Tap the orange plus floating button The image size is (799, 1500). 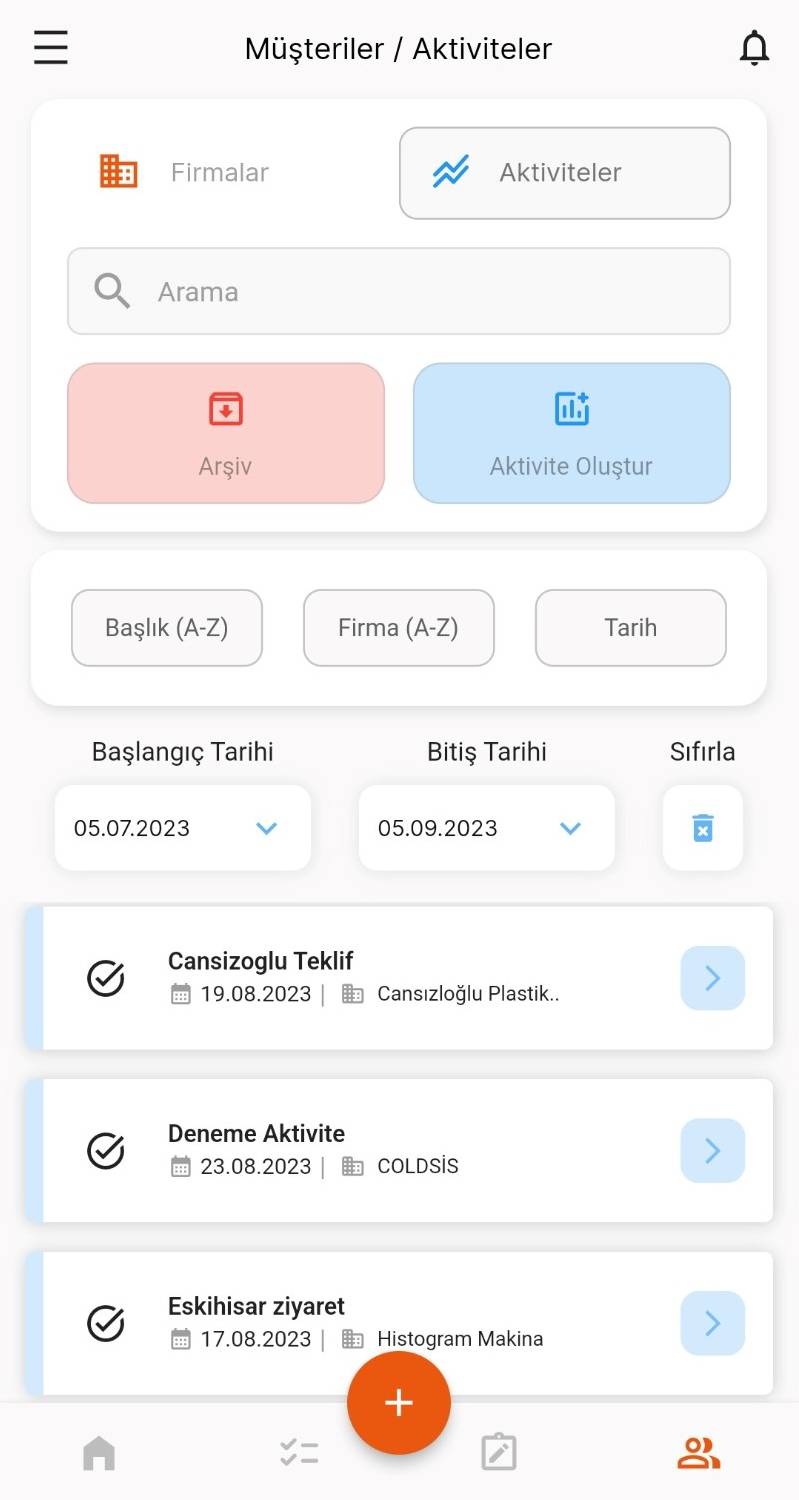[398, 1402]
